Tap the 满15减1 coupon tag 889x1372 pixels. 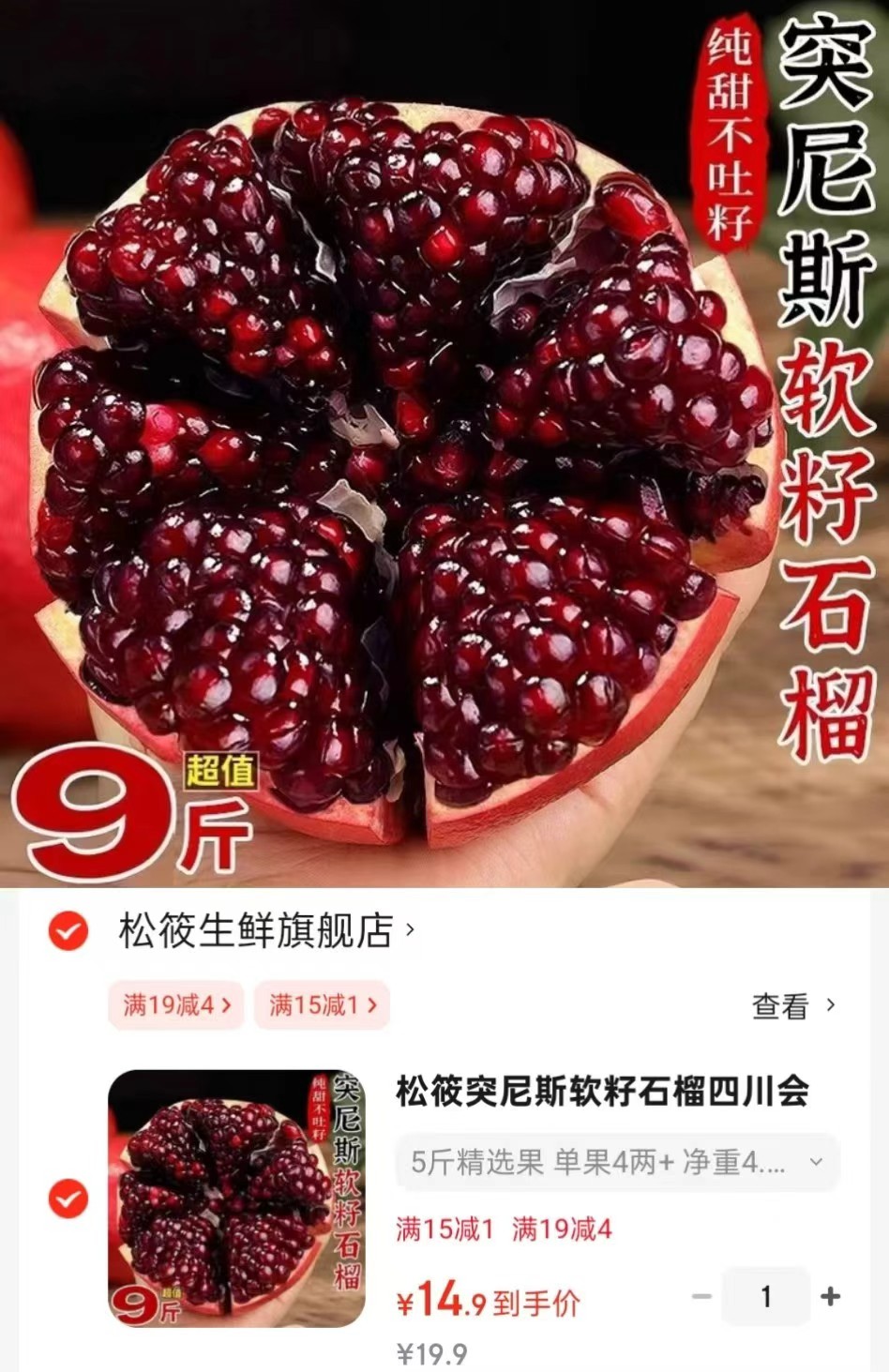(x=321, y=1005)
